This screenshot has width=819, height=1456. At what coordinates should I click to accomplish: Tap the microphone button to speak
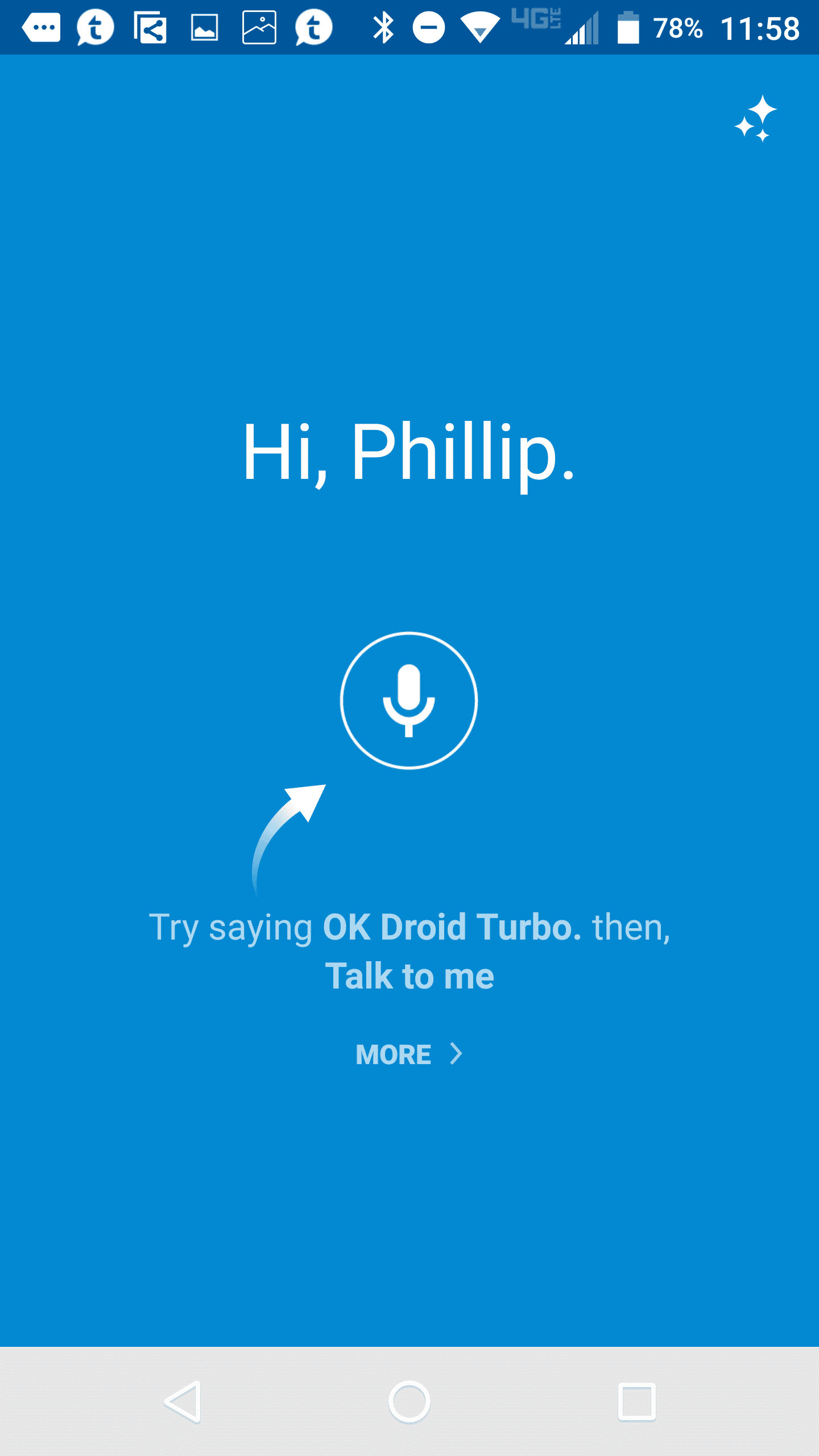pyautogui.click(x=408, y=700)
